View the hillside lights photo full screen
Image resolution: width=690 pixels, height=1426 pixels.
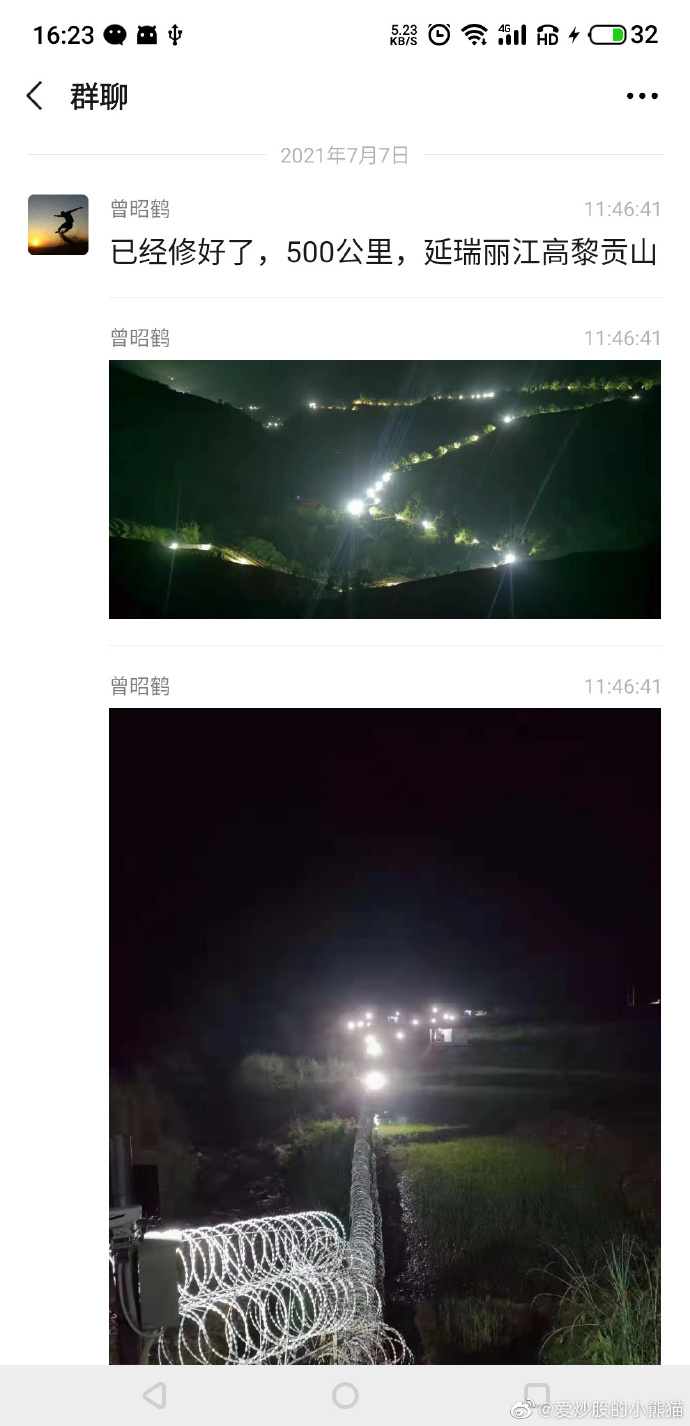(x=385, y=489)
